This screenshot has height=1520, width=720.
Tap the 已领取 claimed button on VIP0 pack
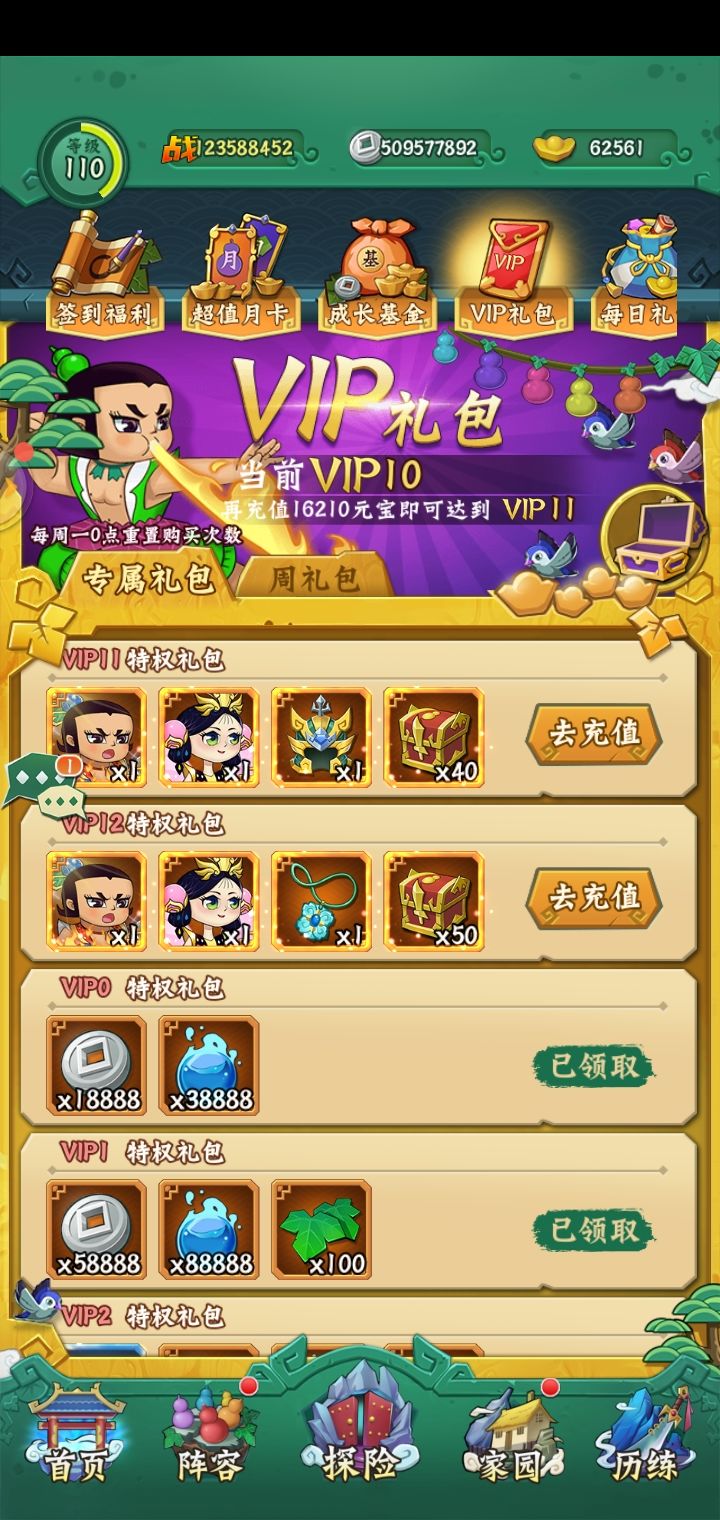click(594, 1067)
